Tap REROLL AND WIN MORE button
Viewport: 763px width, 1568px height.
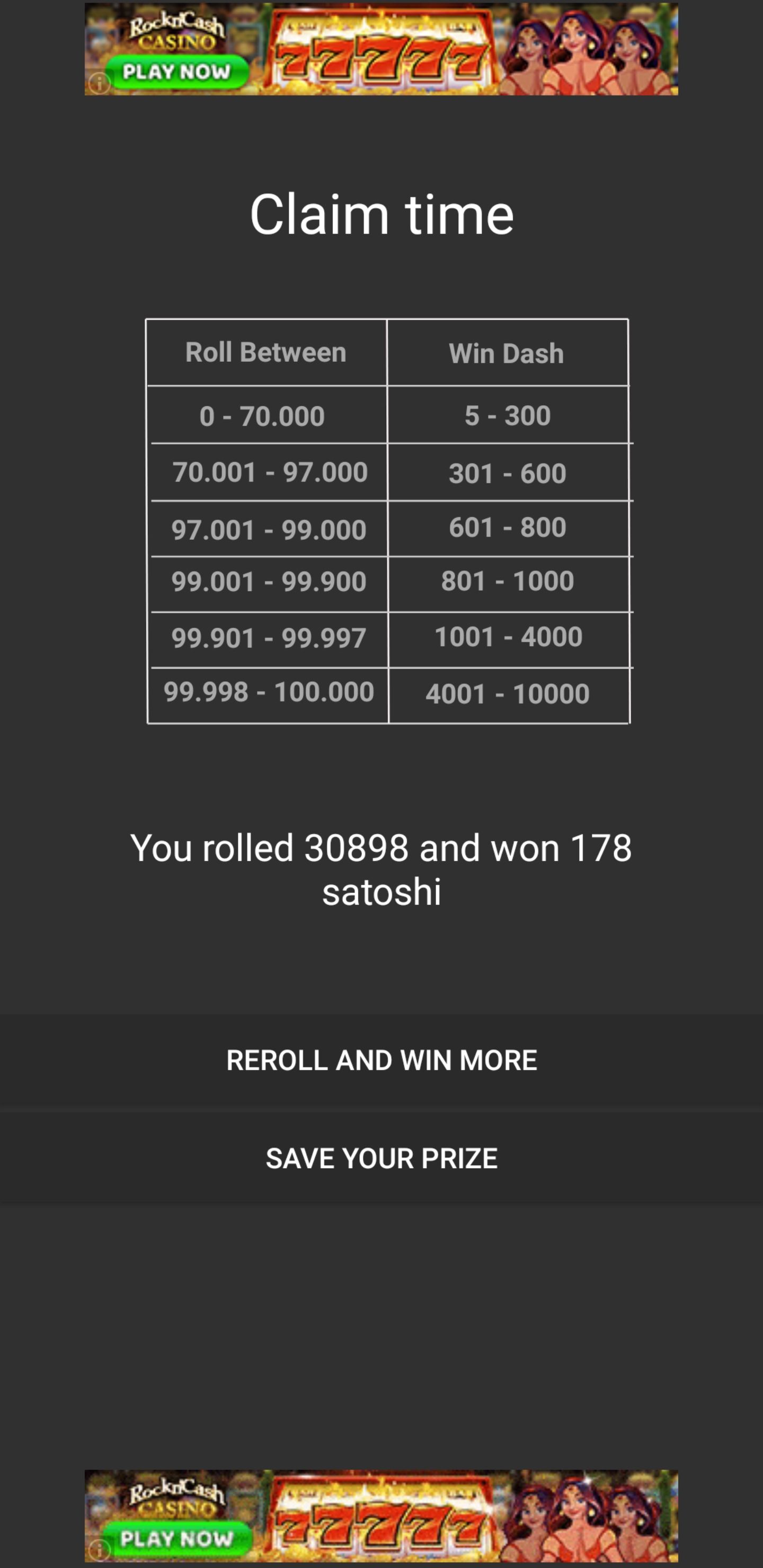[x=381, y=1061]
